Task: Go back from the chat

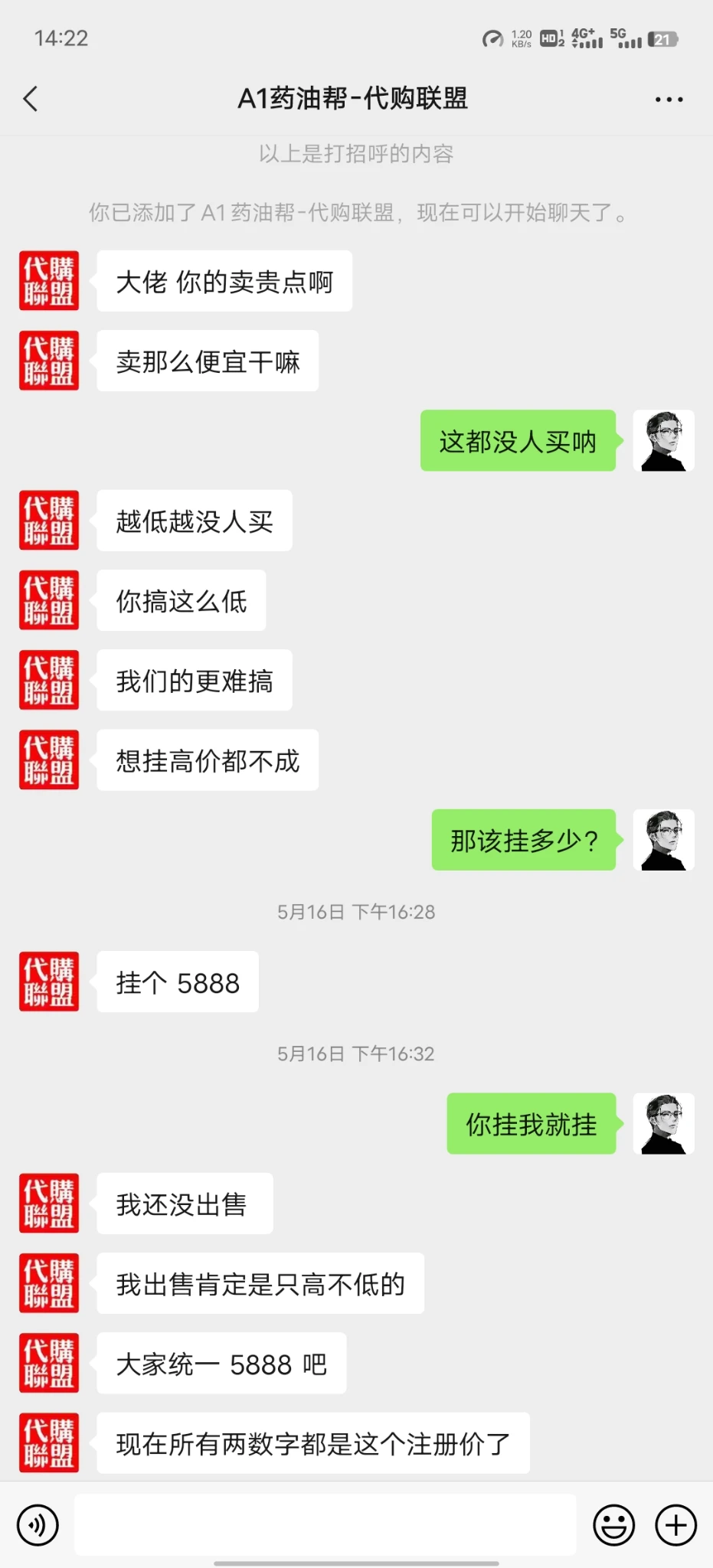Action: [x=31, y=100]
